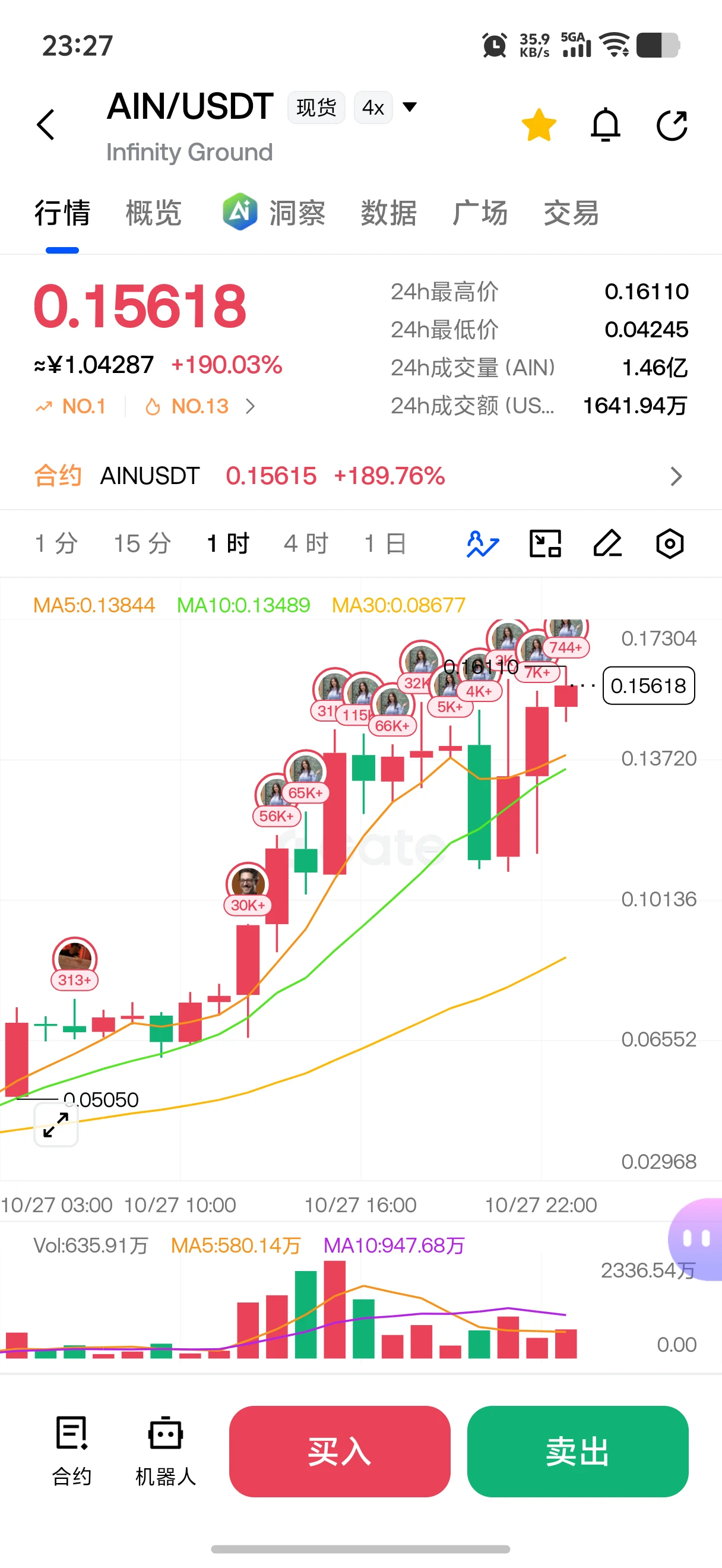Select the 1 日 chart interval
Image resolution: width=722 pixels, height=1568 pixels.
(x=385, y=543)
